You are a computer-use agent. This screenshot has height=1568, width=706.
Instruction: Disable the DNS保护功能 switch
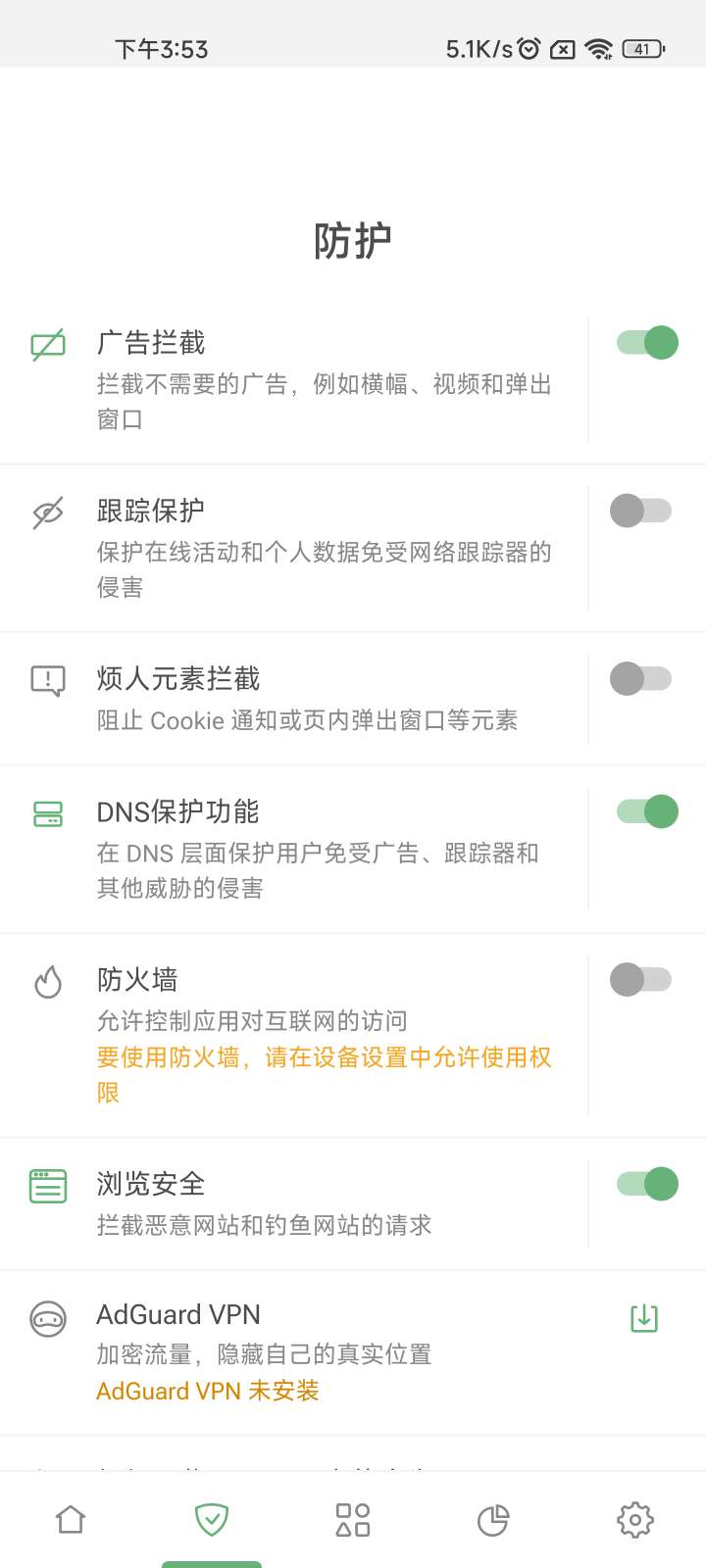point(647,811)
